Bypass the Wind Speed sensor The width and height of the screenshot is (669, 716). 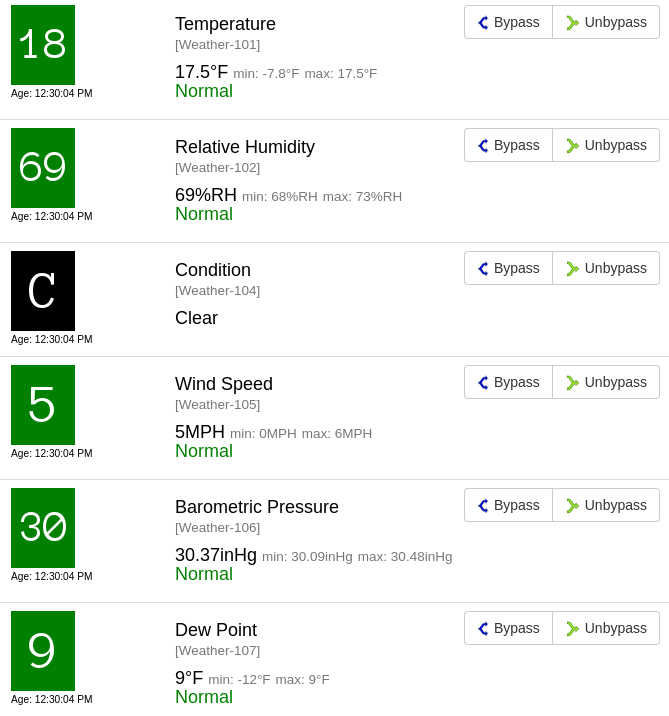point(508,382)
